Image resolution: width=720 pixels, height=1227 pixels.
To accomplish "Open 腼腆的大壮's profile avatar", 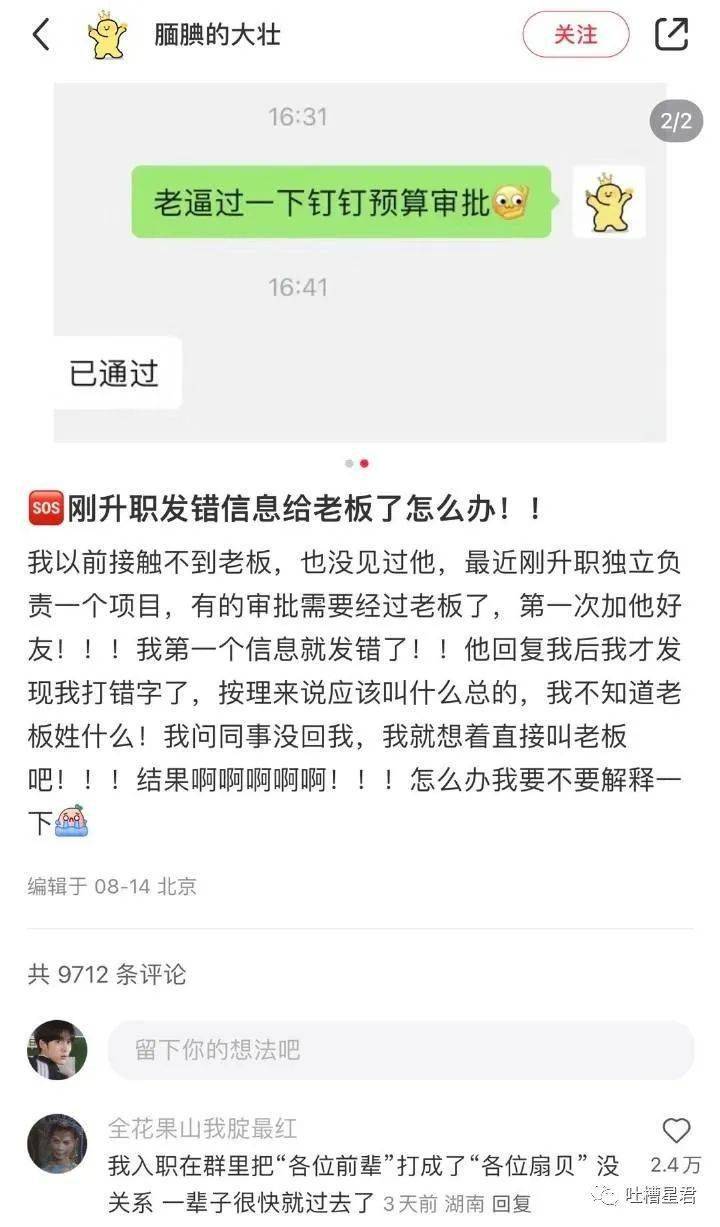I will [x=107, y=35].
